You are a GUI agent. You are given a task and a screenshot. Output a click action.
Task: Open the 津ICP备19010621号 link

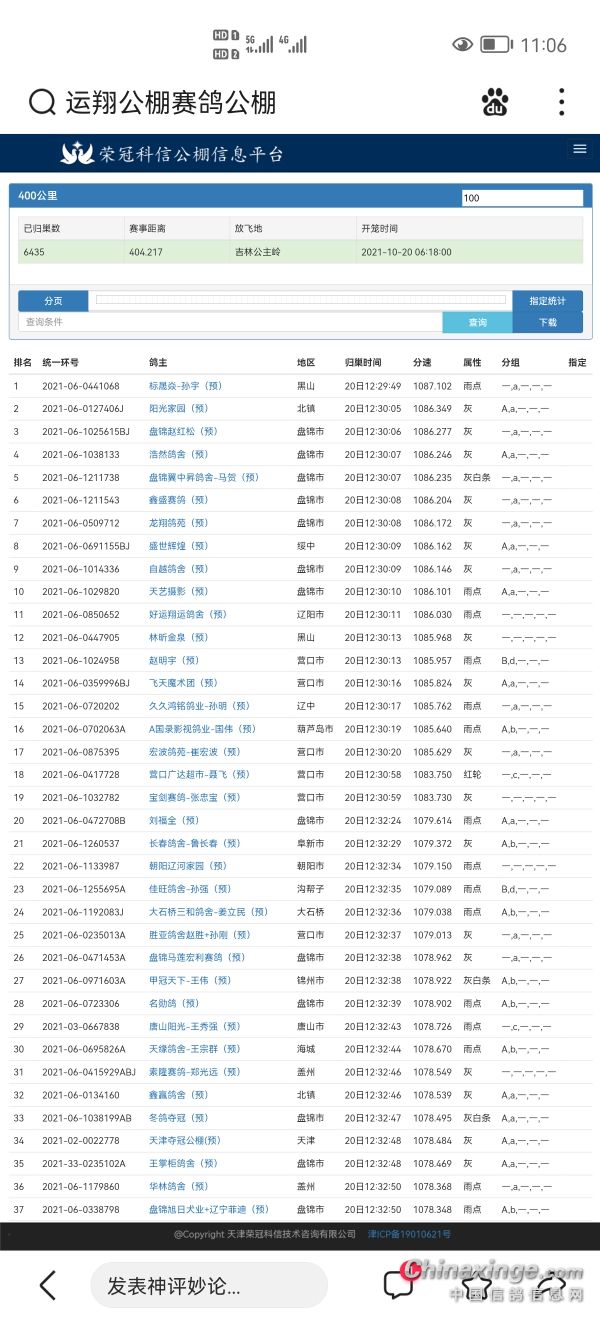click(x=410, y=1235)
